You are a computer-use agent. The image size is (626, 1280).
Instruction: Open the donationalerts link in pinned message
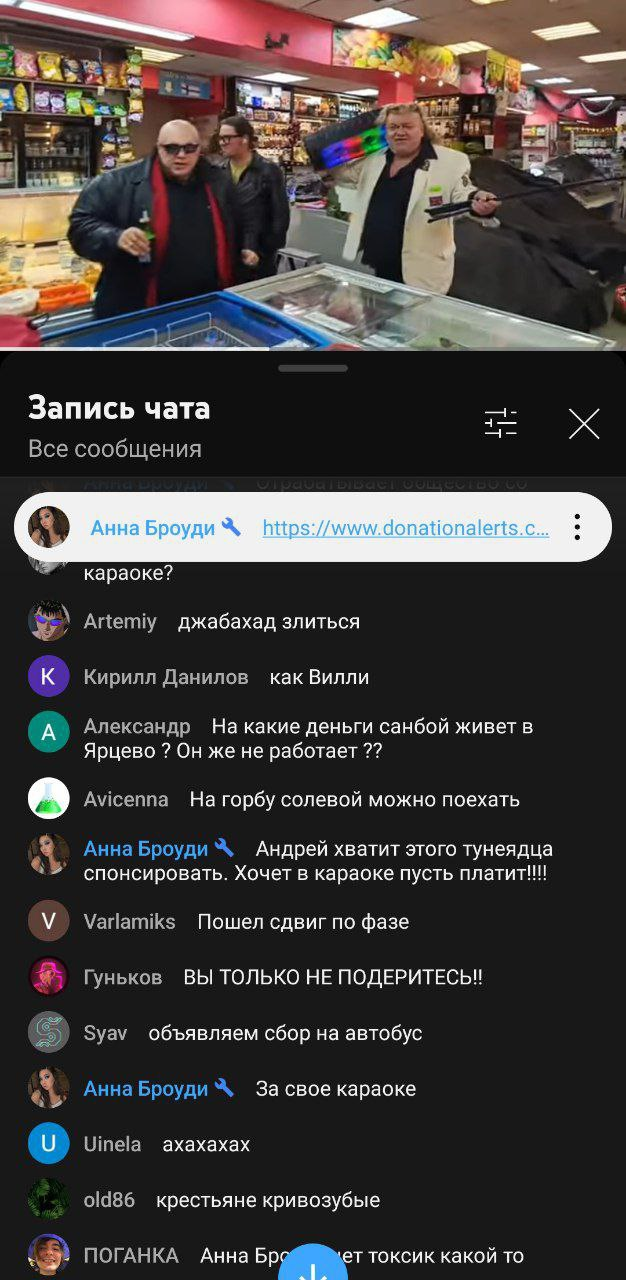(406, 528)
